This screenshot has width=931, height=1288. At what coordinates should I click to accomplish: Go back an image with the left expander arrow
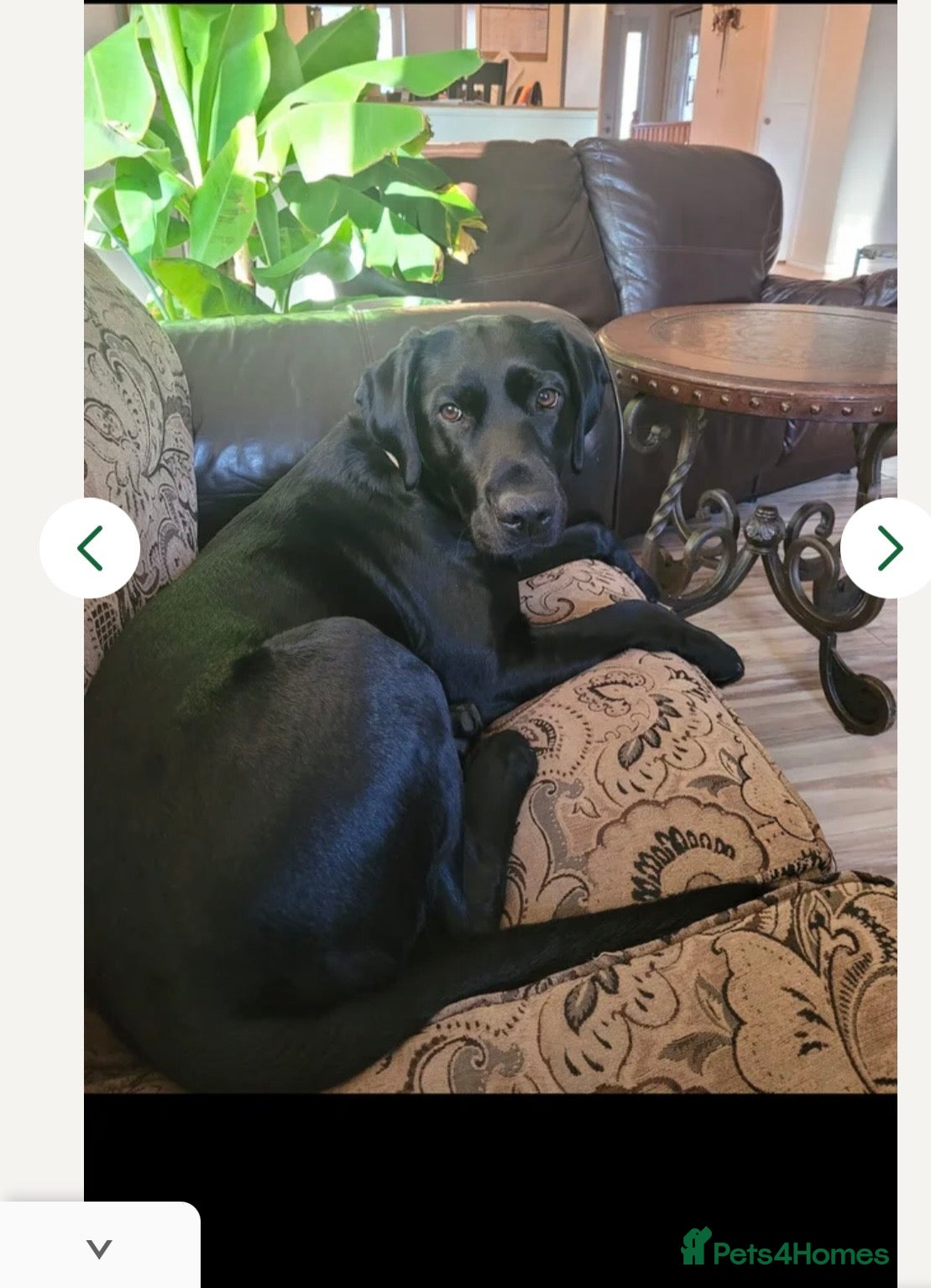(x=90, y=548)
